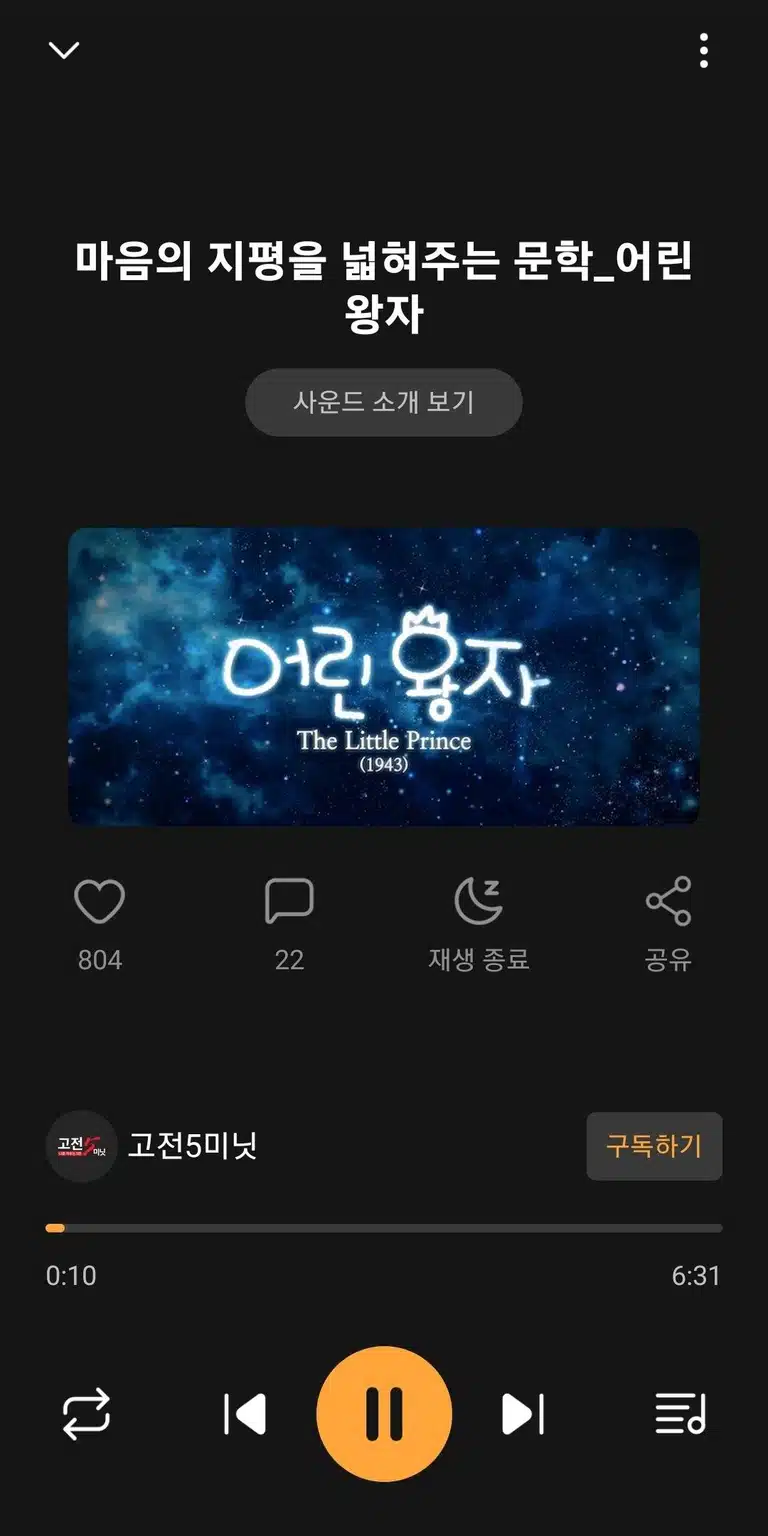This screenshot has height=1536, width=768.
Task: Pause the playback
Action: tap(384, 1414)
